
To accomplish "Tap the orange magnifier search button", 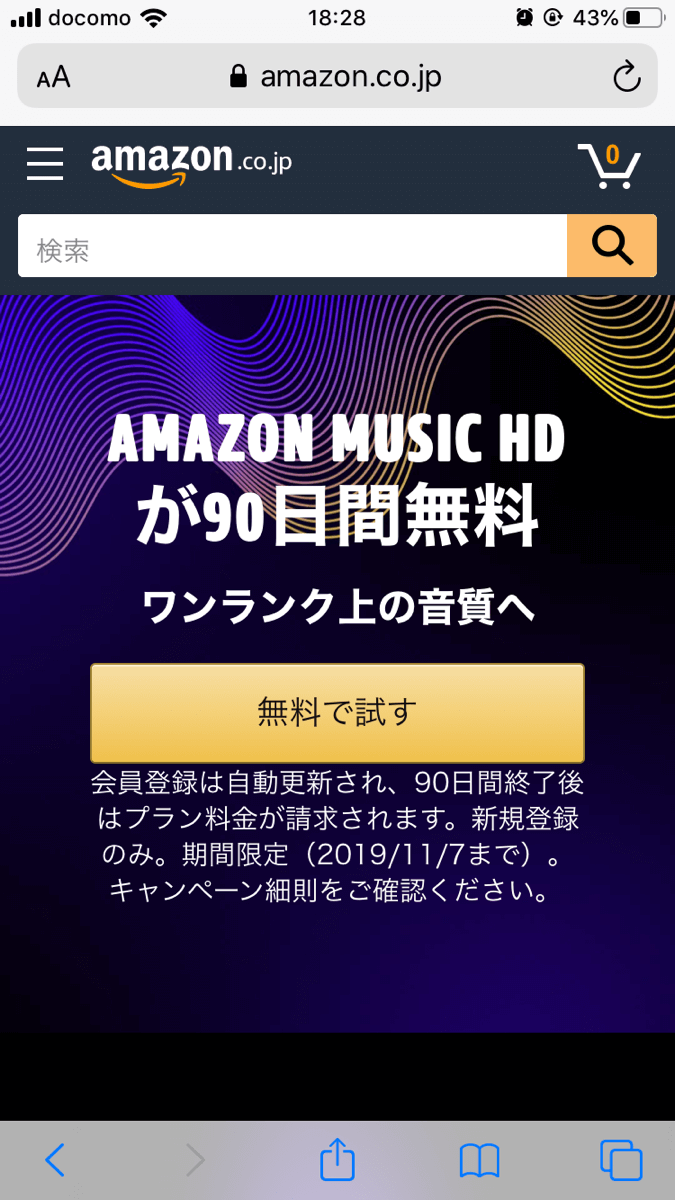I will [x=612, y=246].
